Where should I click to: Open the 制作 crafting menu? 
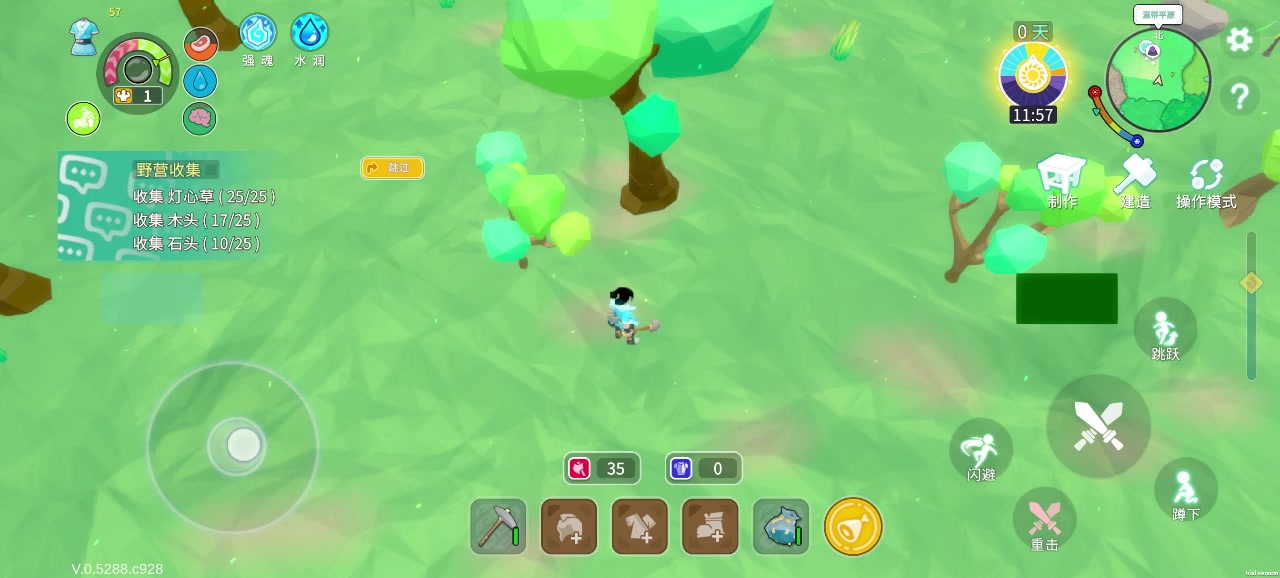point(1062,180)
